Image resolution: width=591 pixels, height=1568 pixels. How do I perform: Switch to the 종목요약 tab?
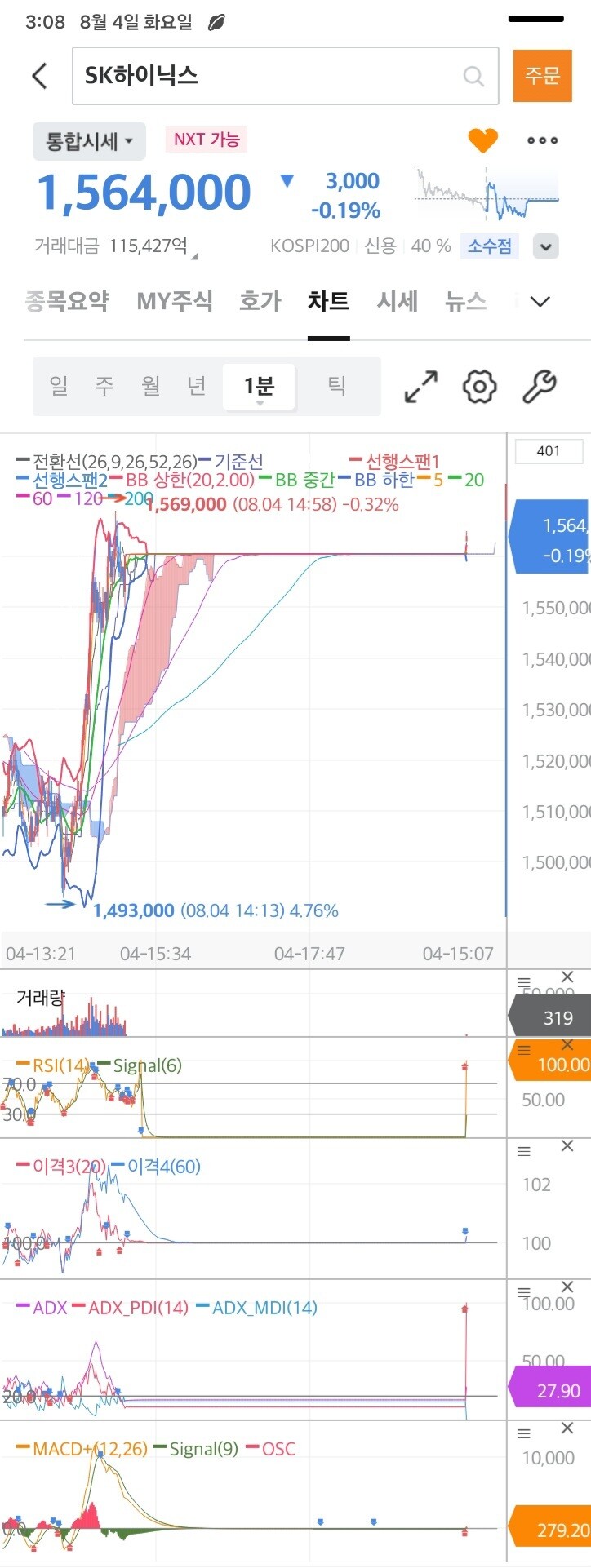tap(67, 301)
